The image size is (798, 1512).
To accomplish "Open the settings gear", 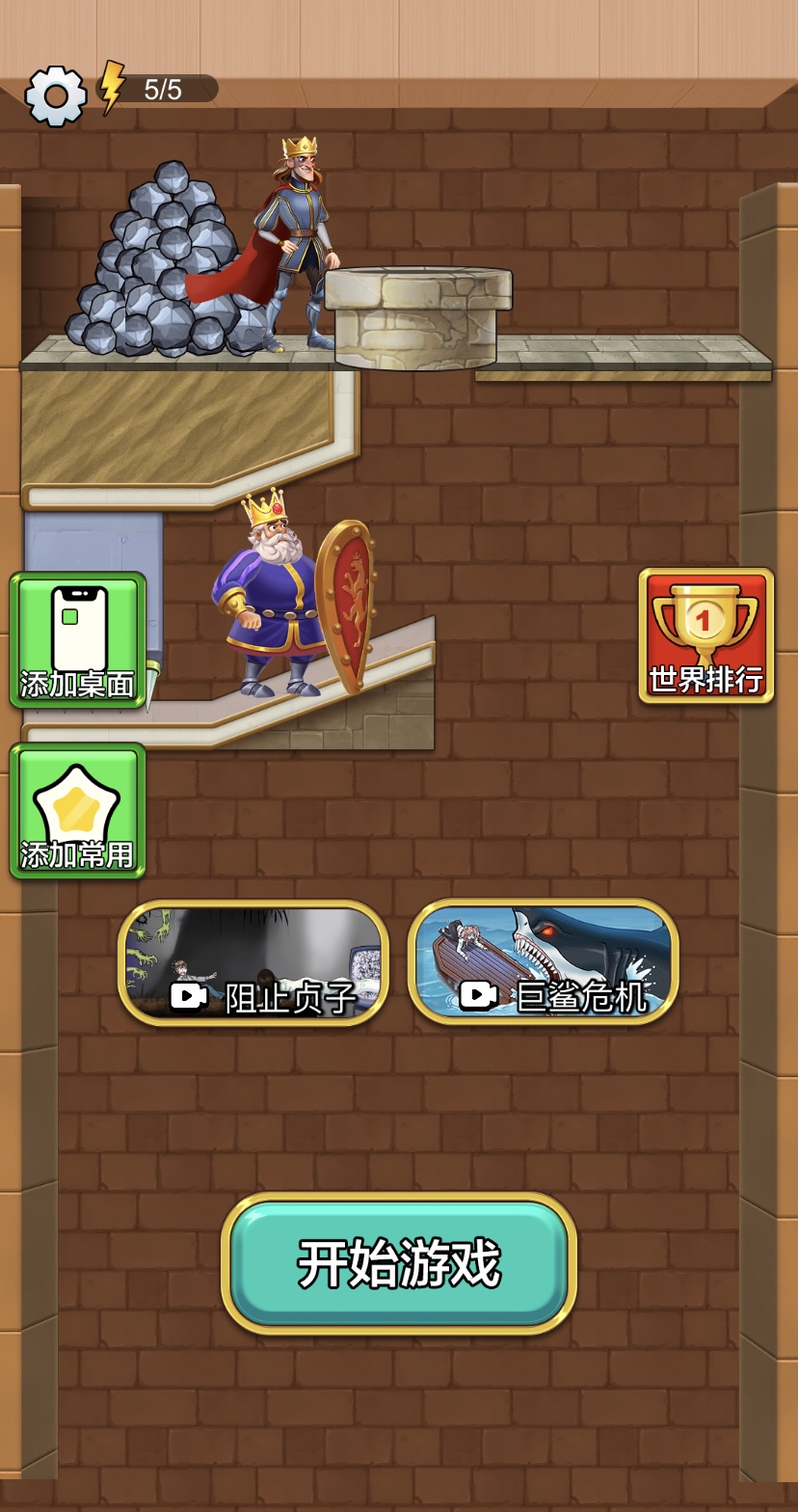I will [55, 95].
